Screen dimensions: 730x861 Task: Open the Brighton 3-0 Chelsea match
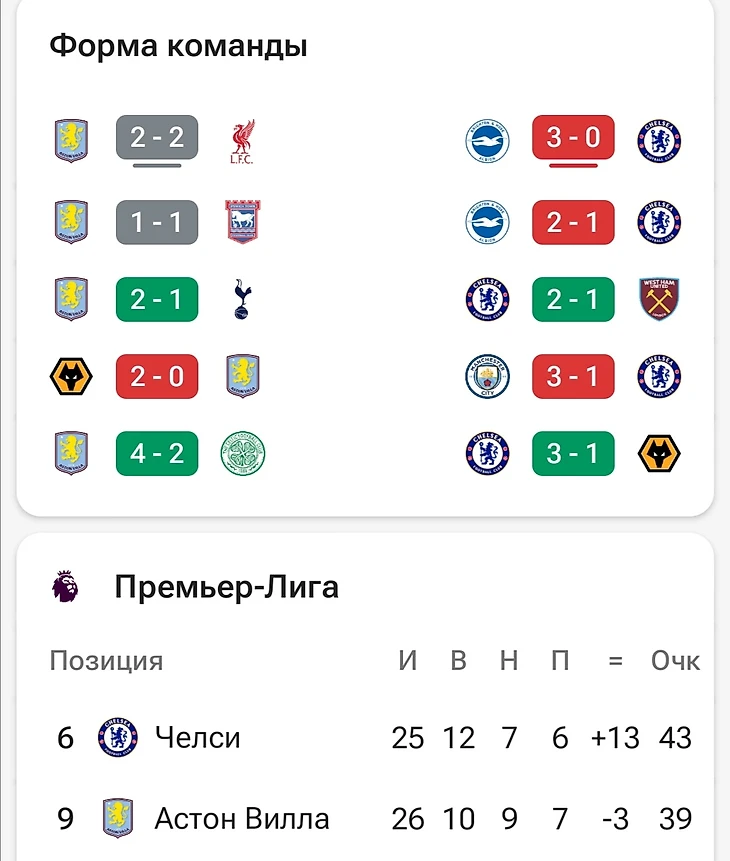573,138
